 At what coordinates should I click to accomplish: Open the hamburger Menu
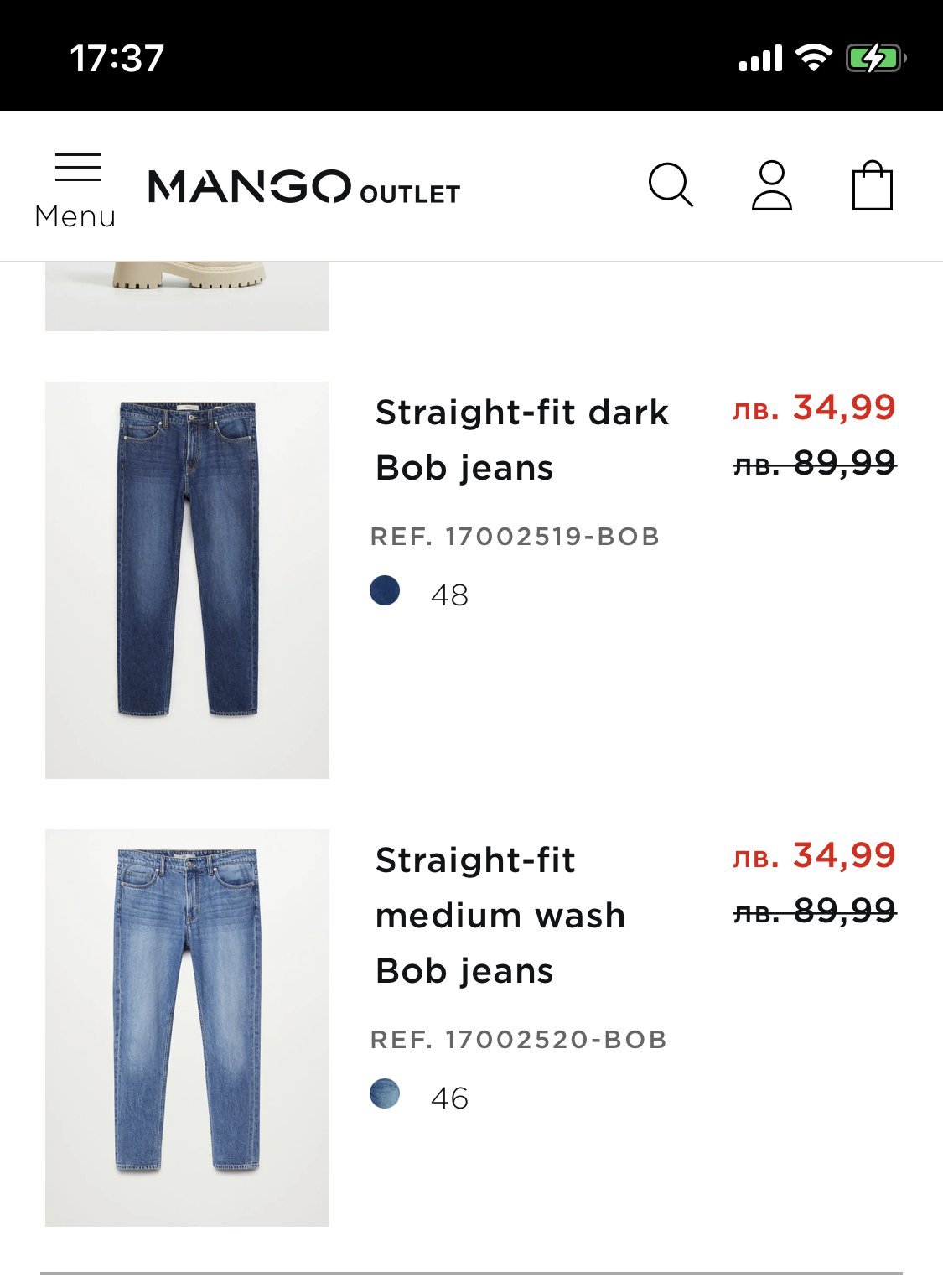(76, 188)
